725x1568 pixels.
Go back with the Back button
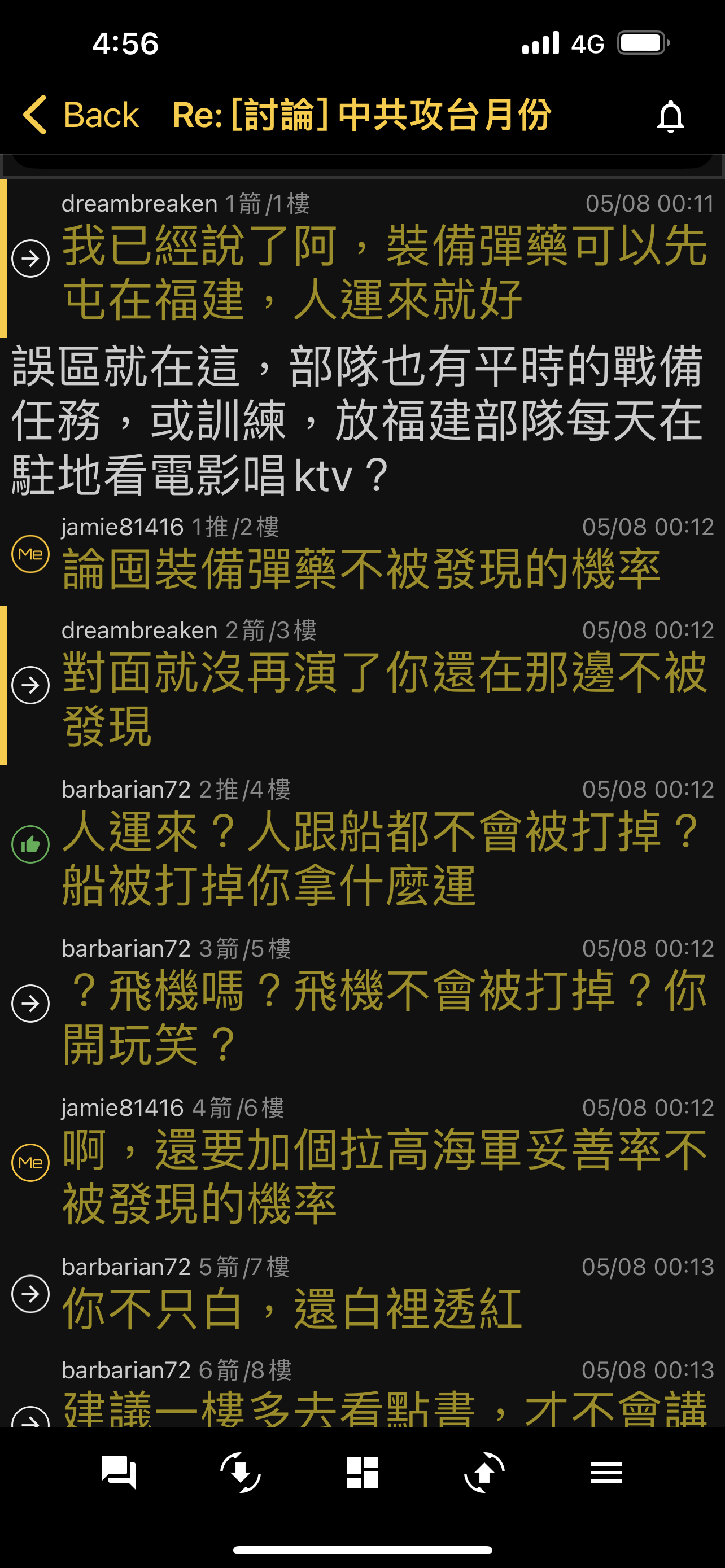click(x=80, y=115)
